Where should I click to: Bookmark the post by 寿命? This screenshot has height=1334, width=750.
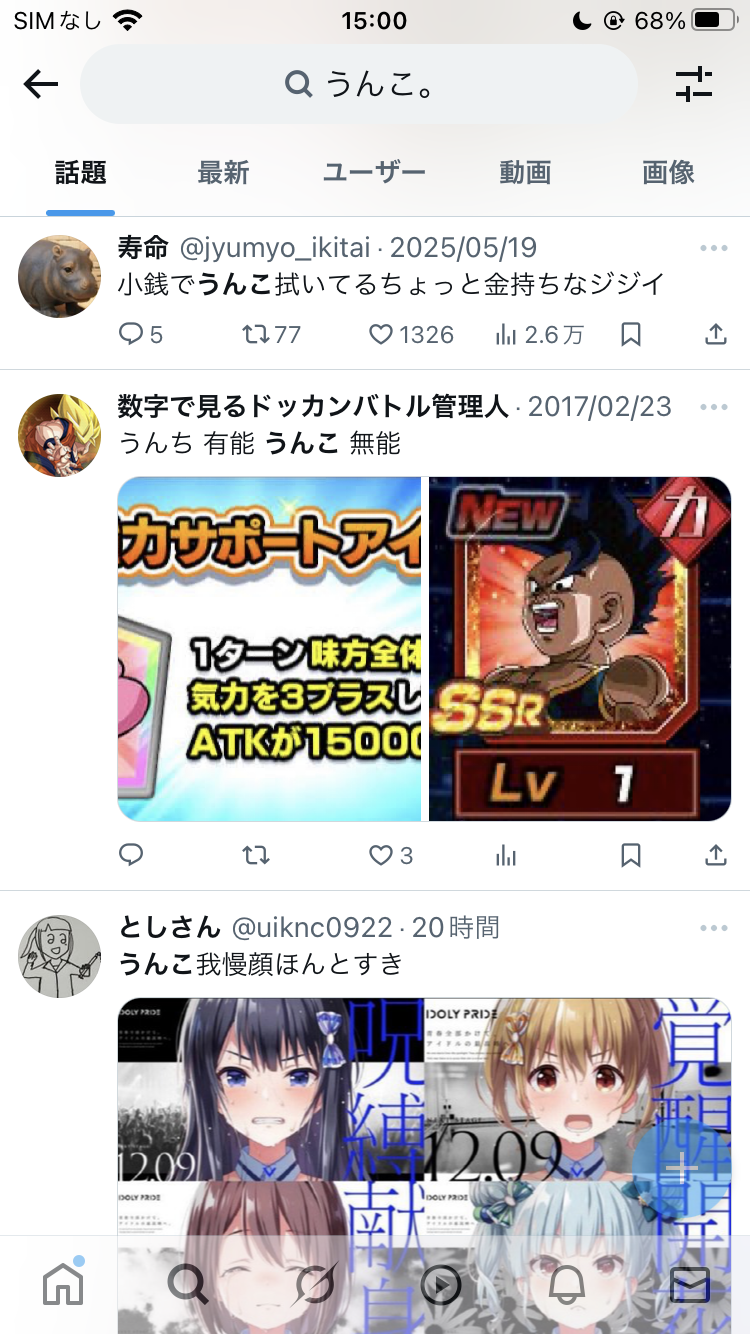click(631, 334)
